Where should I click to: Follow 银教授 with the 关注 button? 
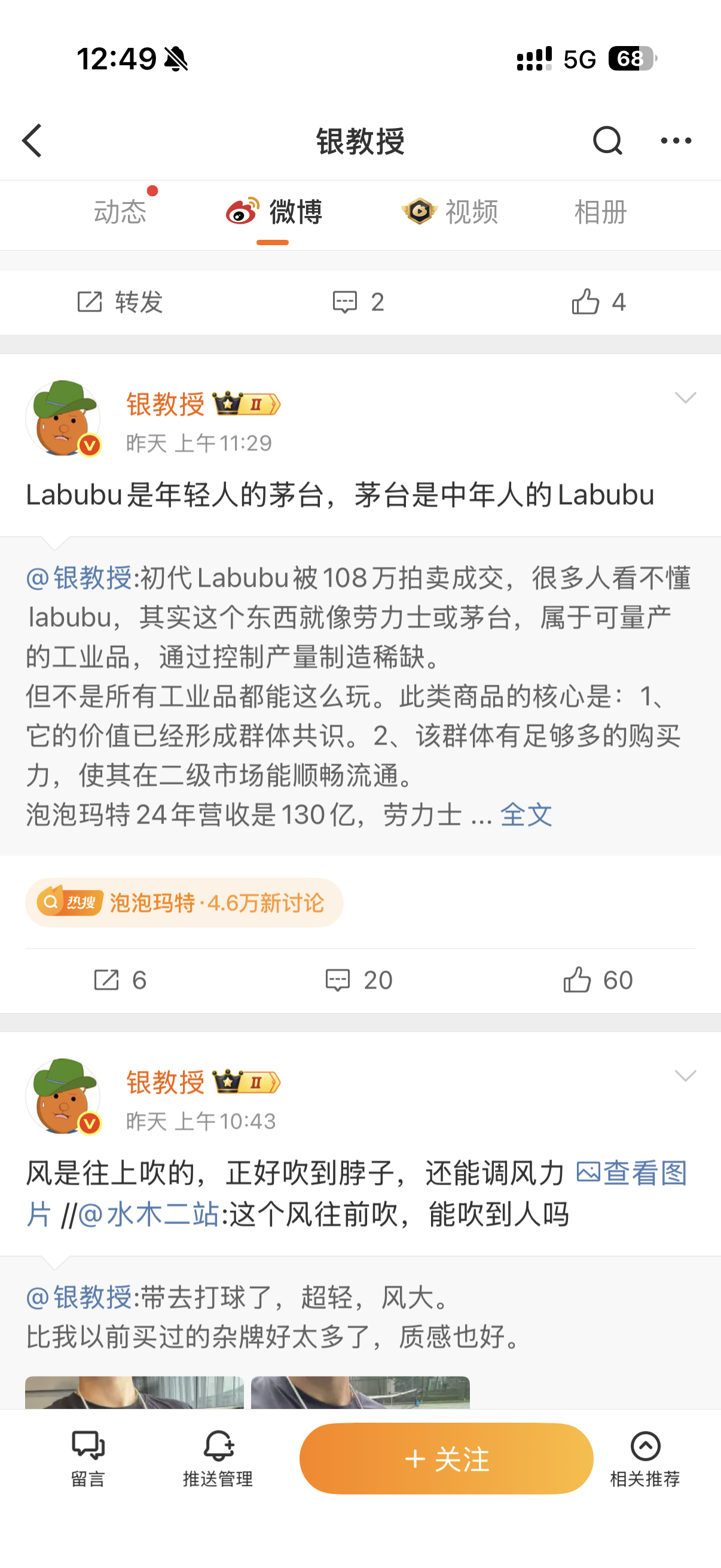click(x=446, y=1459)
